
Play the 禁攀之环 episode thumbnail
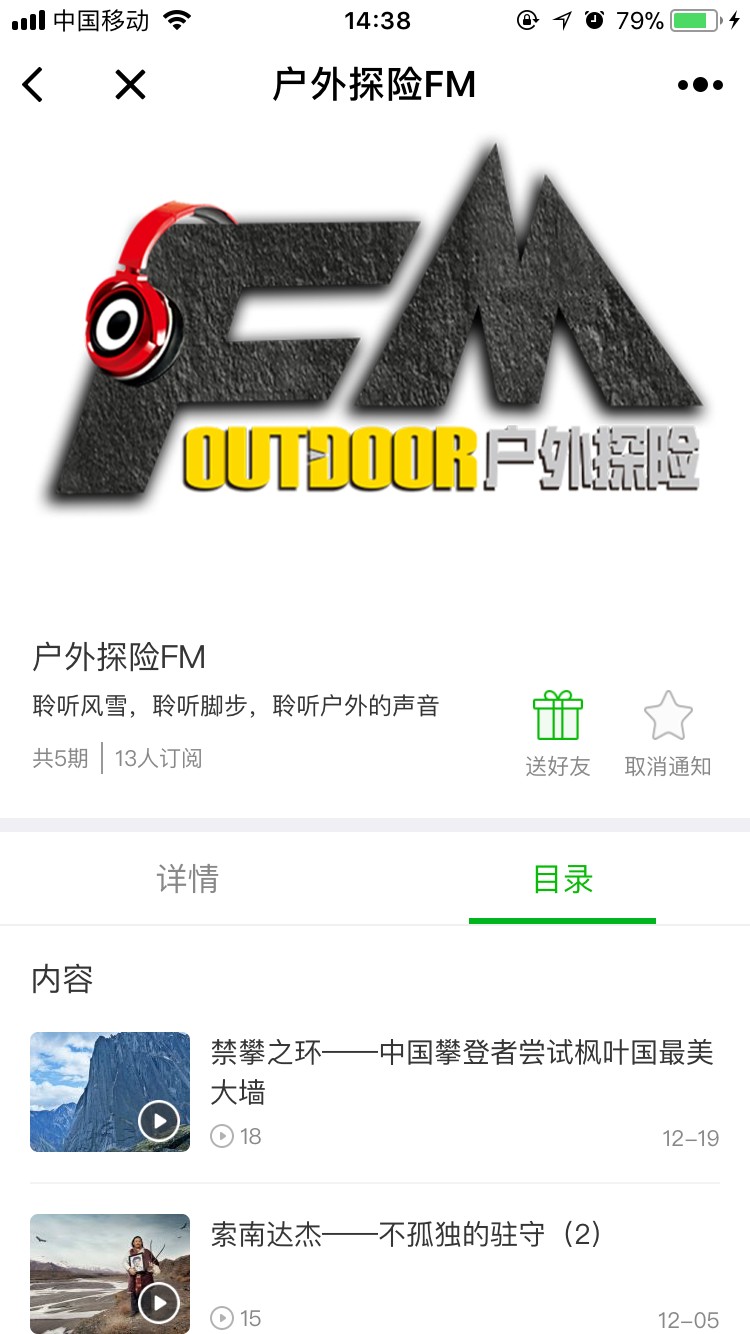(x=110, y=1092)
